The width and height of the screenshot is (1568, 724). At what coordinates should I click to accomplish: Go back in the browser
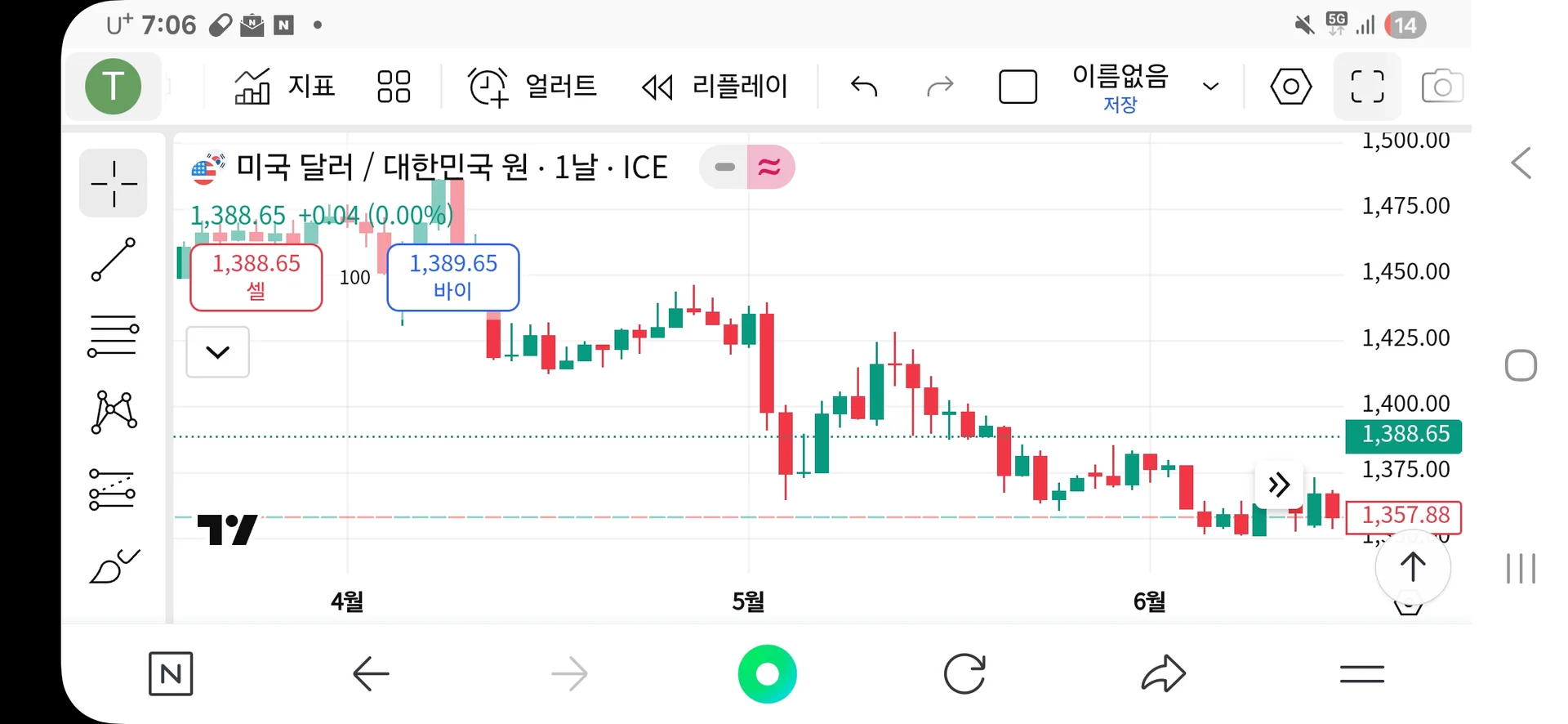(x=371, y=674)
